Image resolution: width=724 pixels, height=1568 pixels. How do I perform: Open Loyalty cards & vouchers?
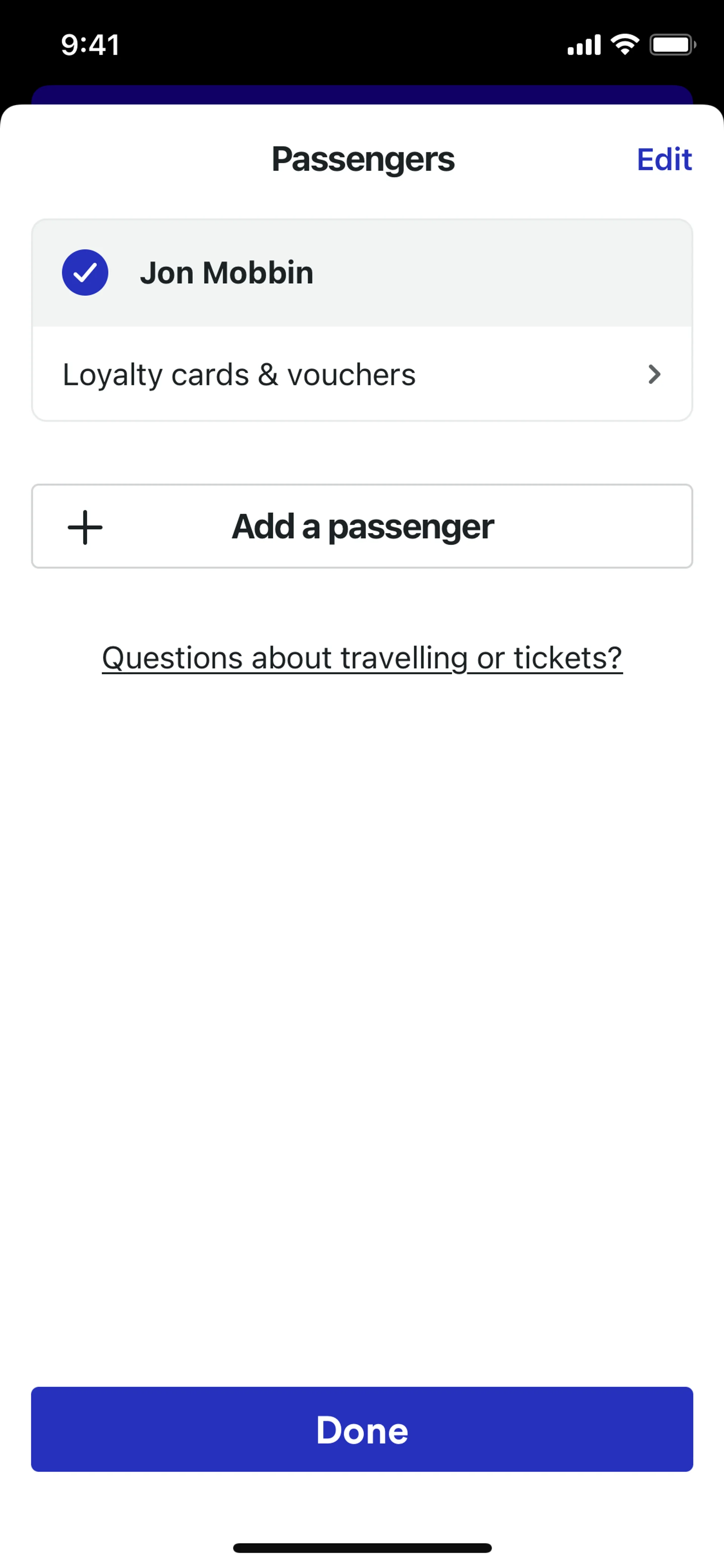pos(361,374)
